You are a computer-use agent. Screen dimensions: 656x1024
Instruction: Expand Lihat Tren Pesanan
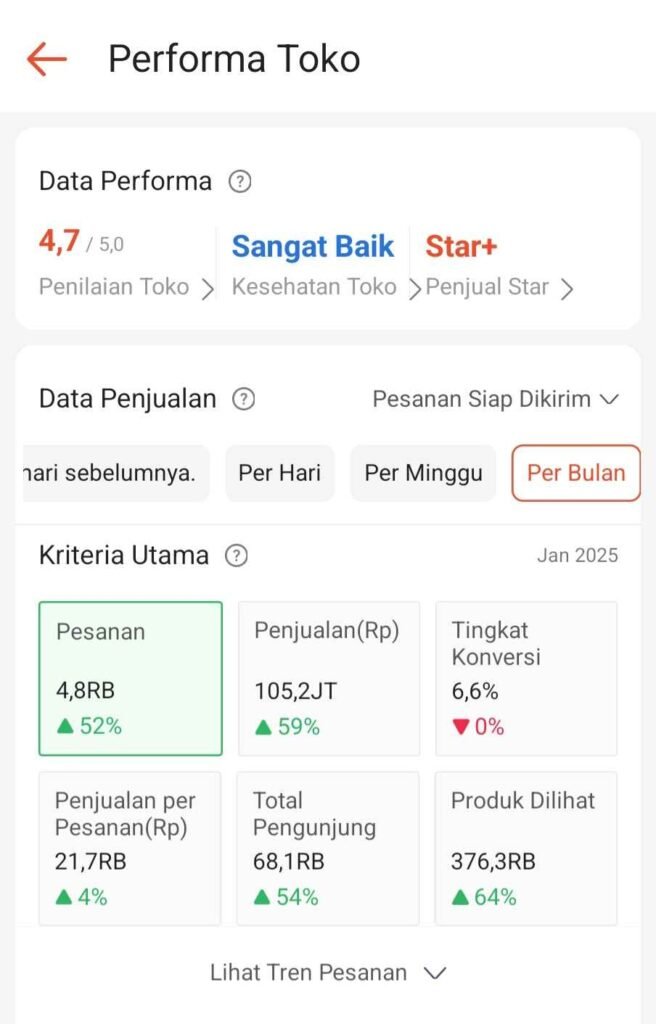coord(327,973)
